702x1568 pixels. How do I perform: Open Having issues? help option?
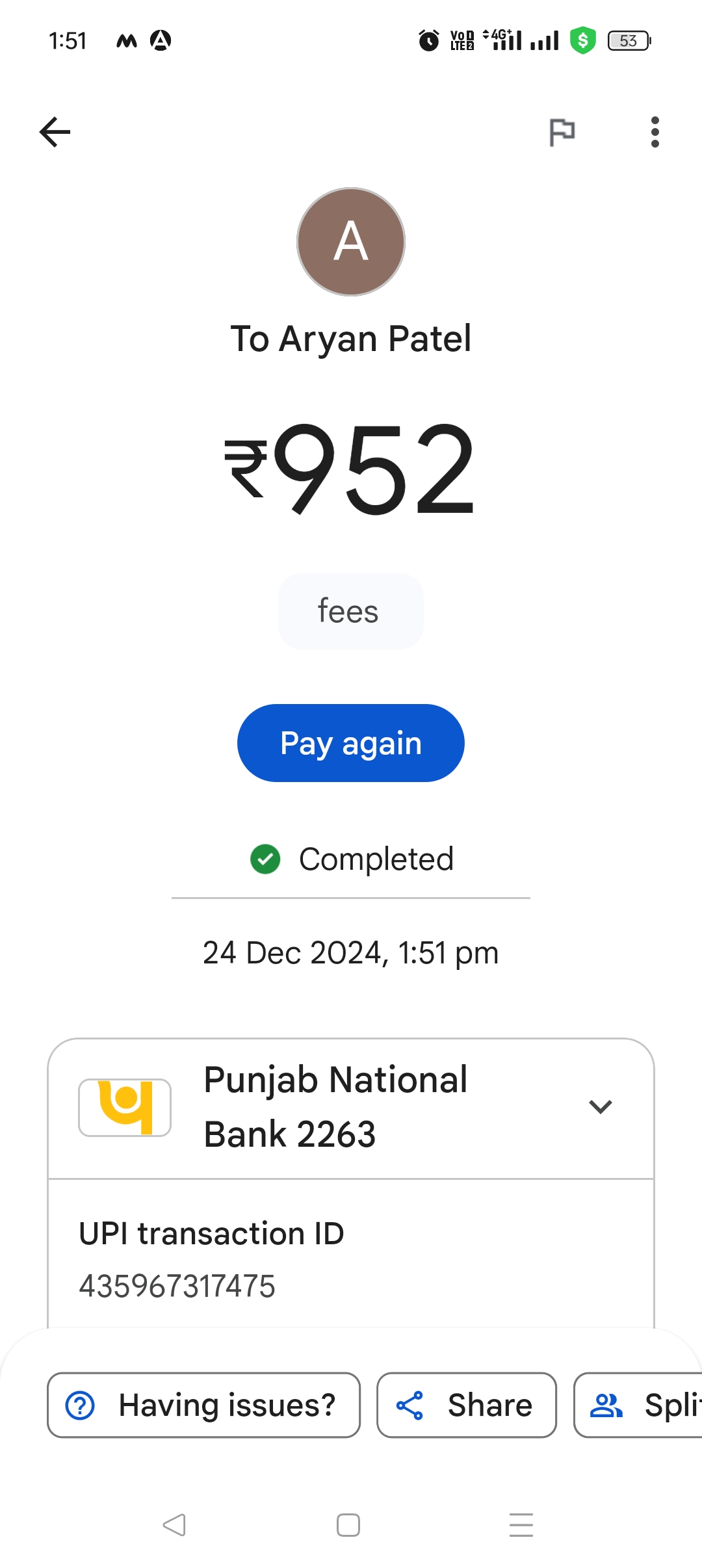[203, 1405]
